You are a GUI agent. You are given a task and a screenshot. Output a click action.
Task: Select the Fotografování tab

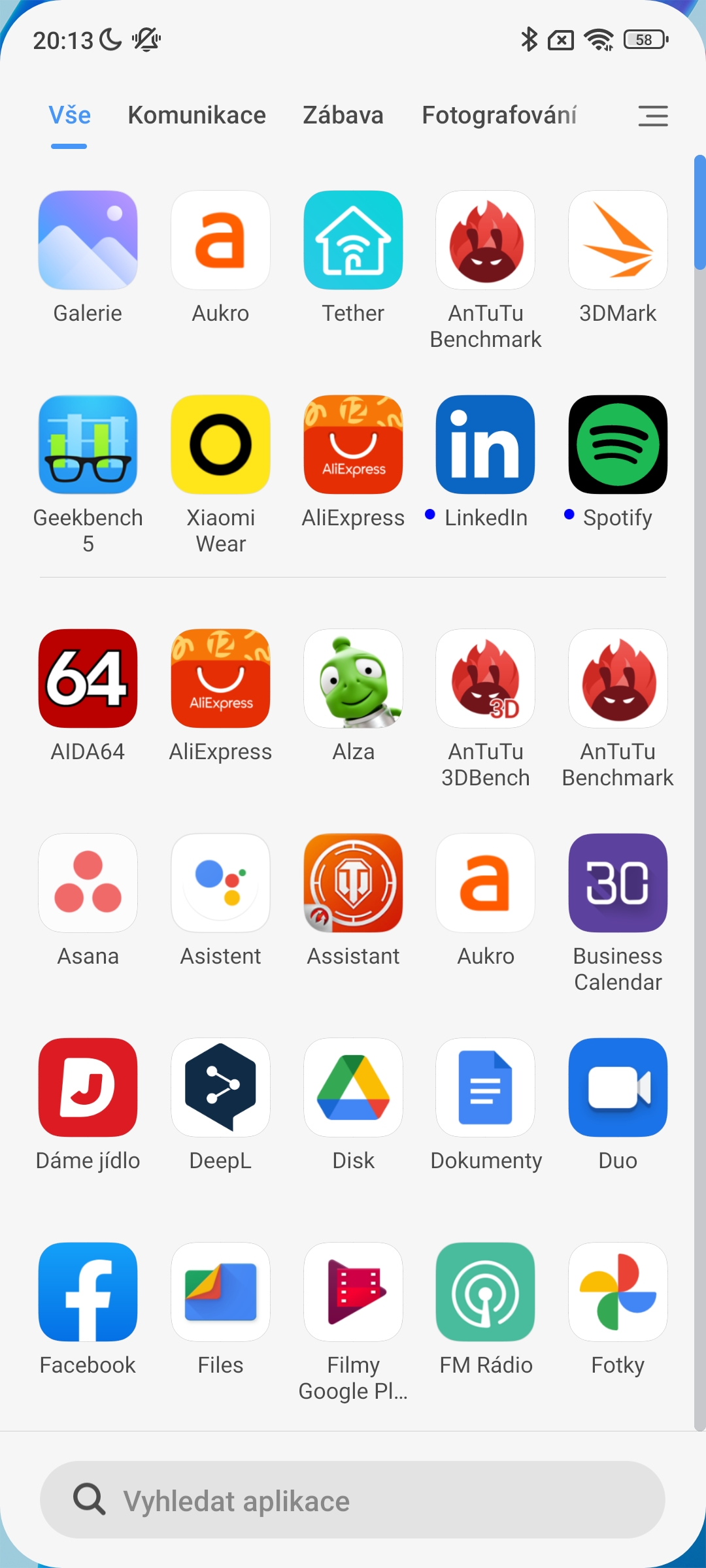(x=499, y=116)
